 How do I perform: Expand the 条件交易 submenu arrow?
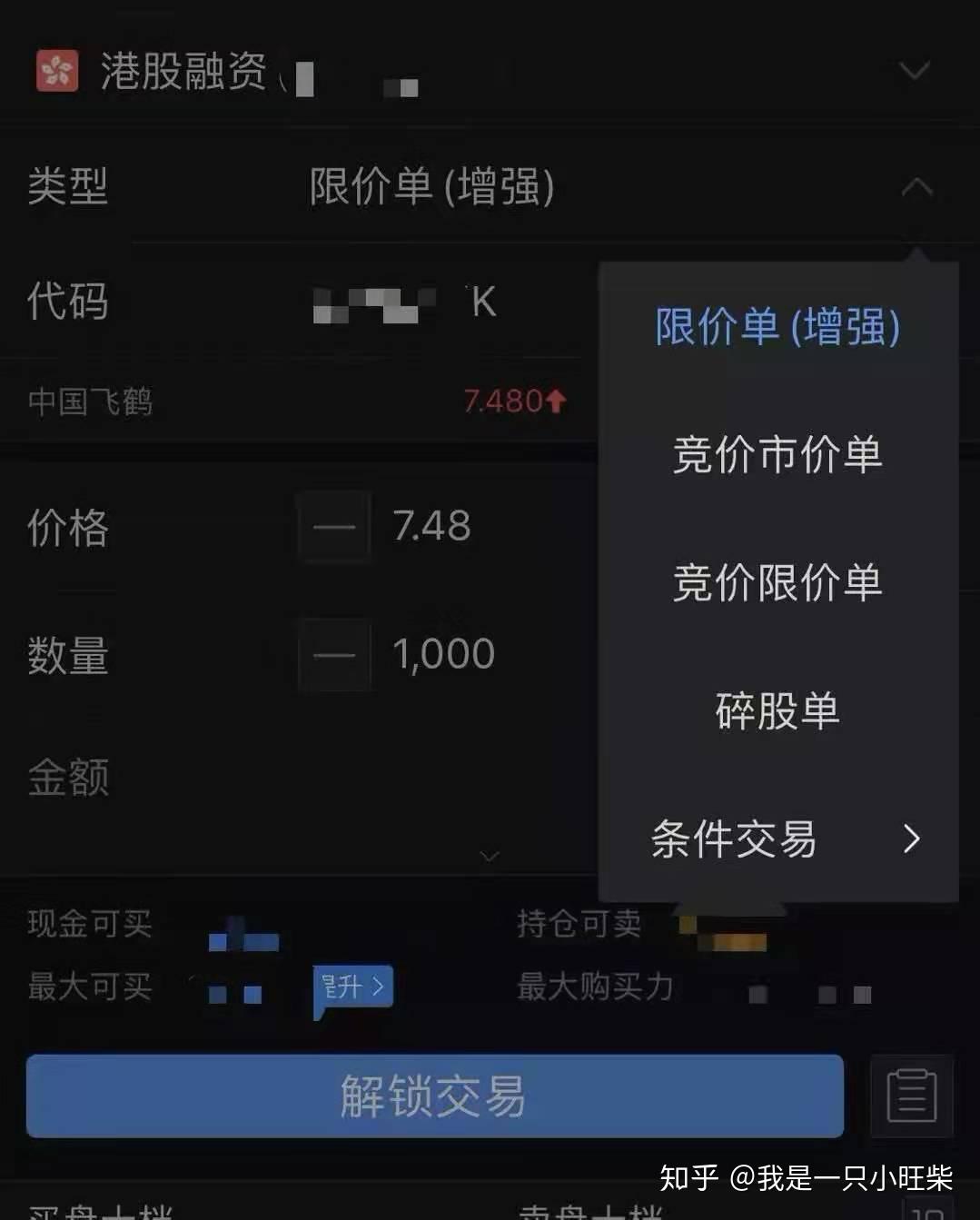[x=912, y=840]
